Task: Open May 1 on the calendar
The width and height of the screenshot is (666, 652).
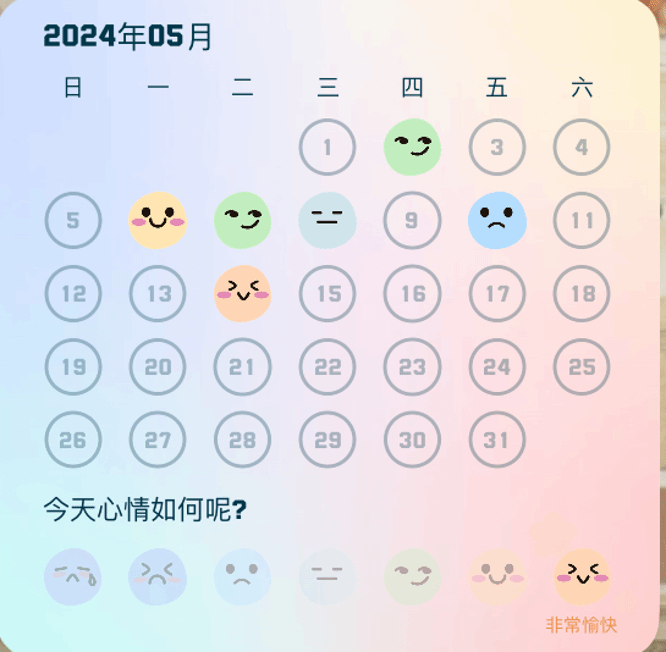Action: tap(327, 148)
